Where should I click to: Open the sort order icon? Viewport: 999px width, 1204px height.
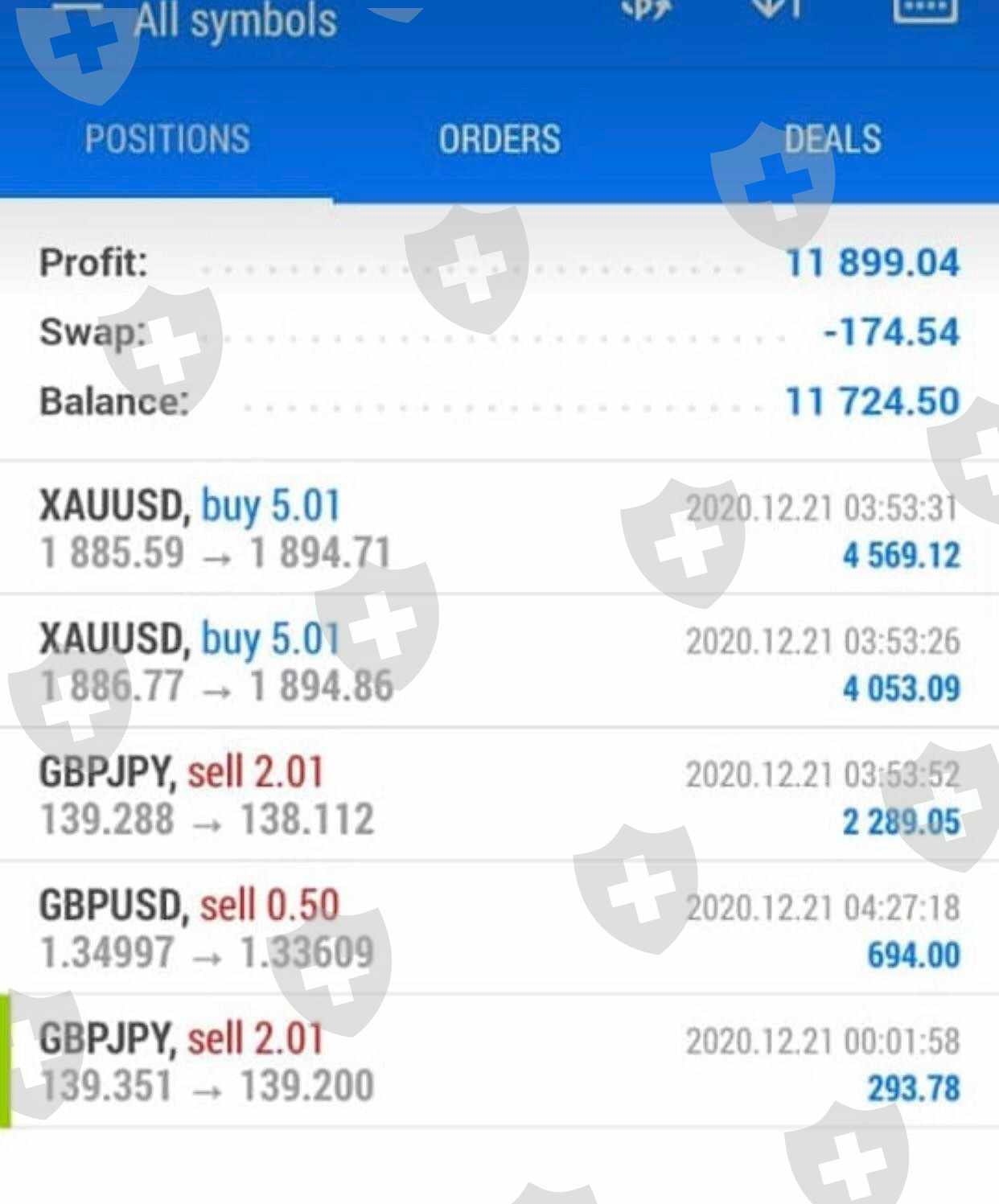[x=778, y=8]
